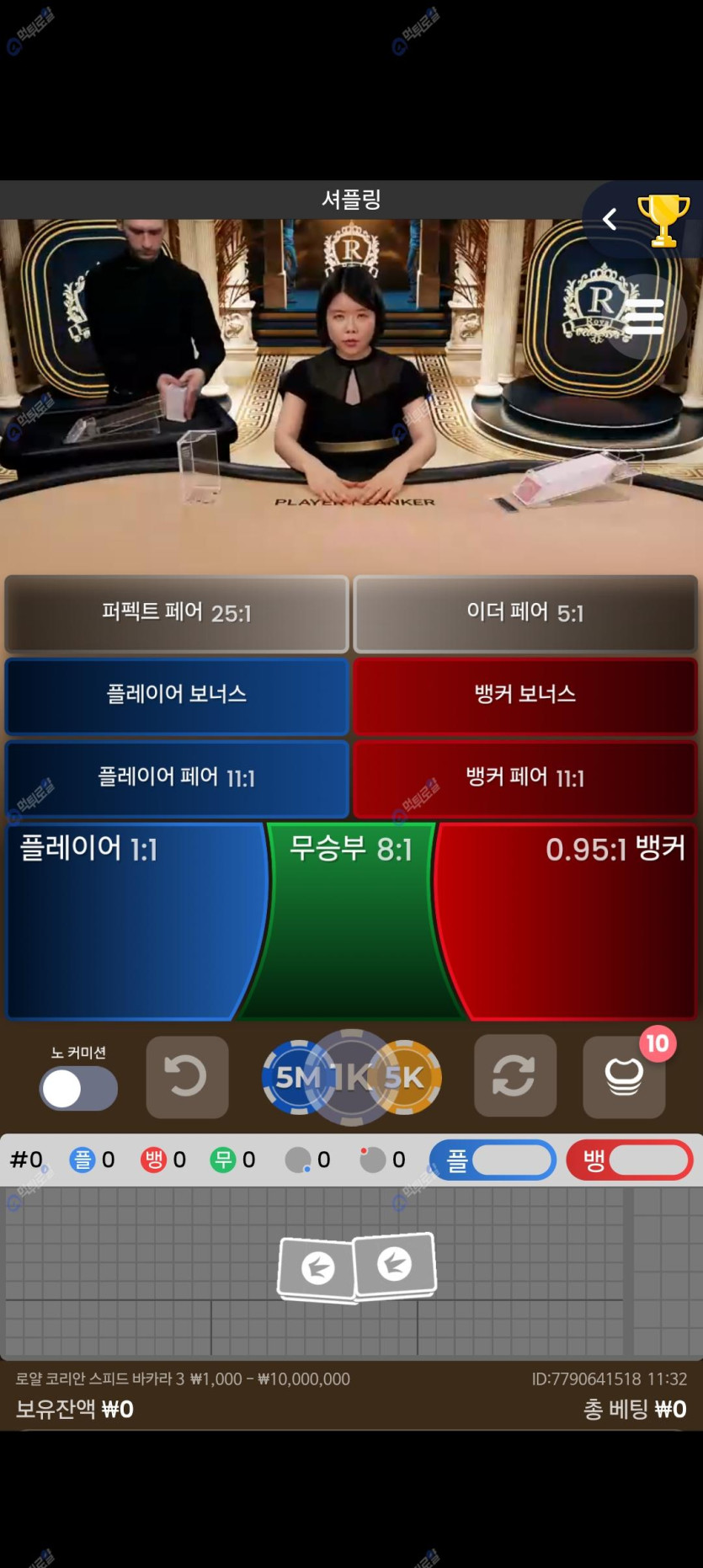This screenshot has height=1568, width=703.
Task: Choose the 1K chip
Action: (352, 1077)
